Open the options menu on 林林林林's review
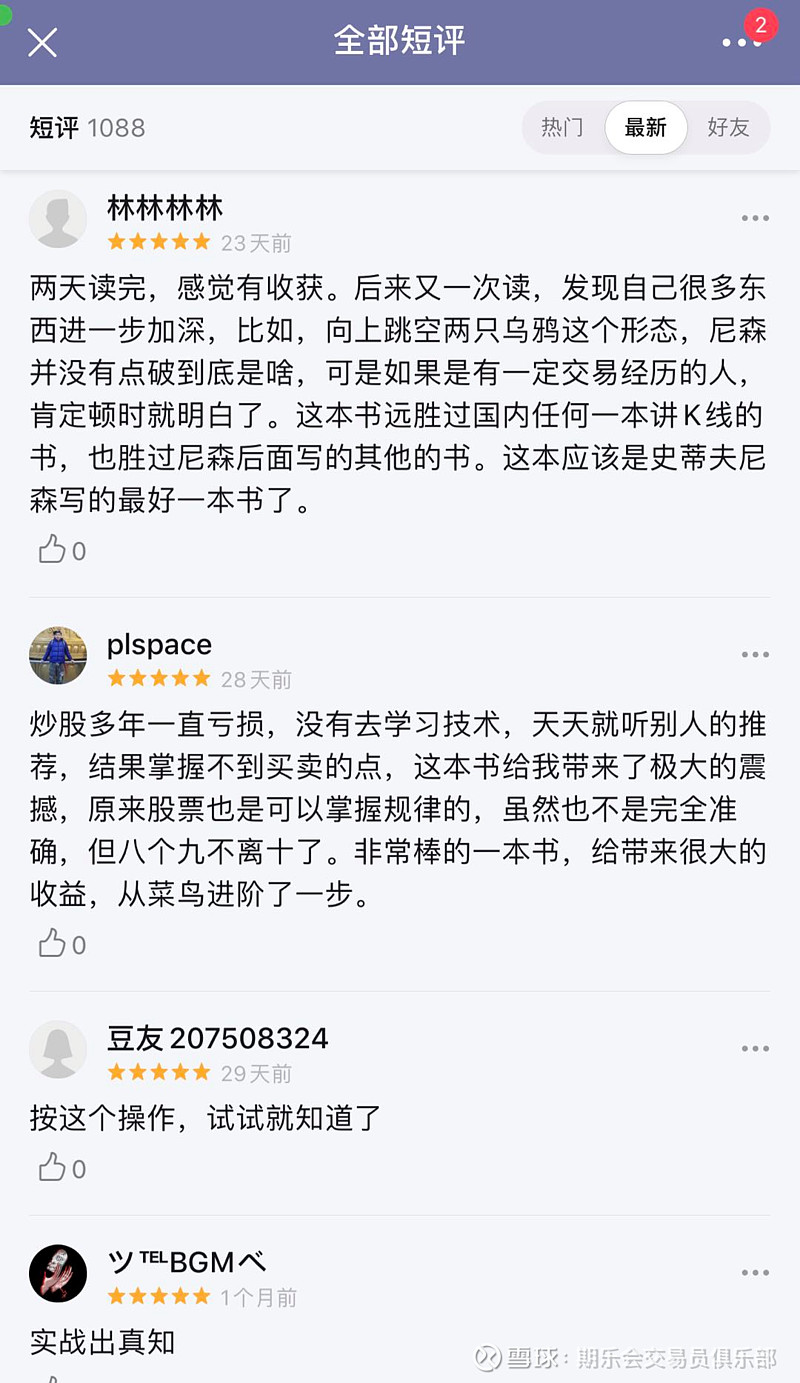This screenshot has width=800, height=1383. point(753,218)
